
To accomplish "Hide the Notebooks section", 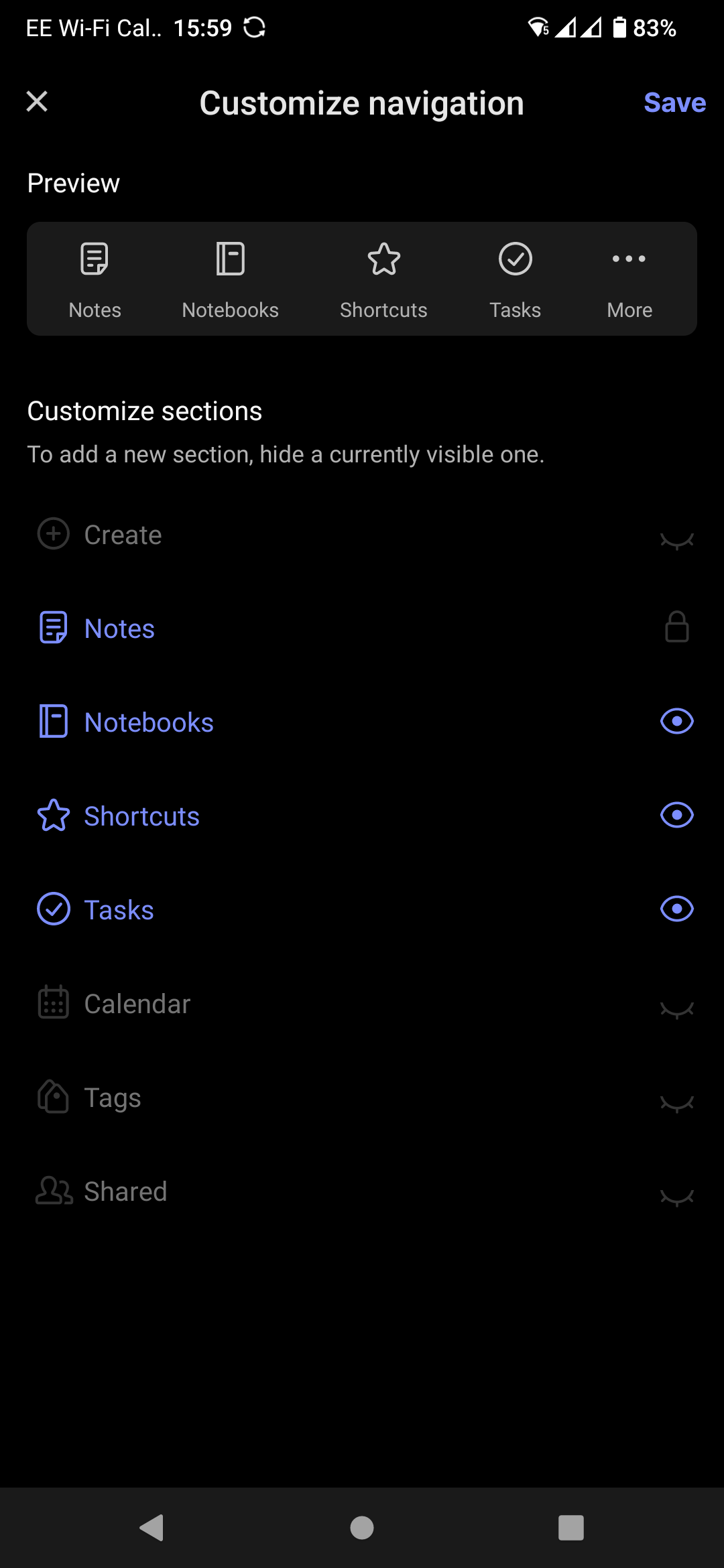I will tap(676, 722).
